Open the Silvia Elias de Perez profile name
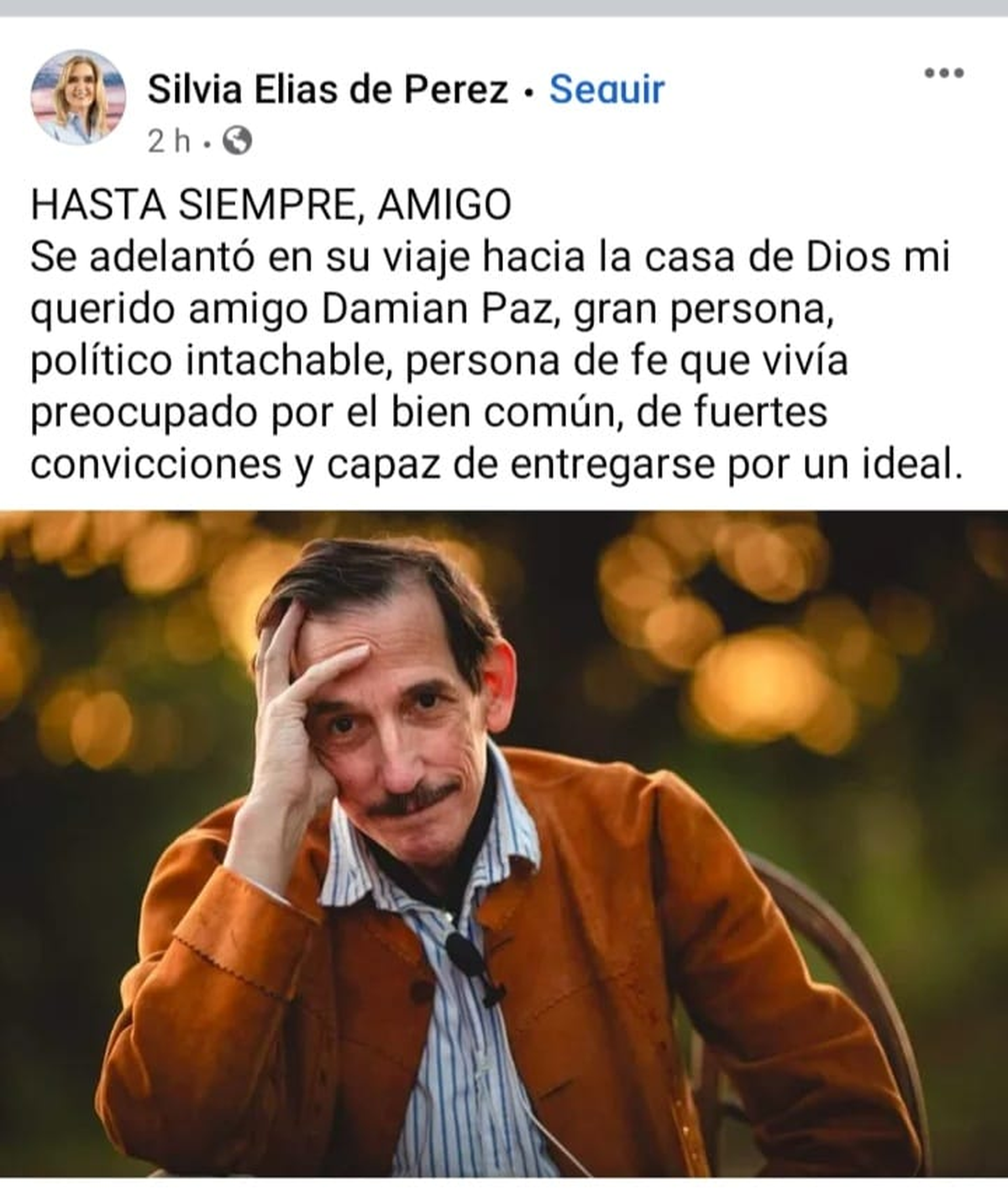This screenshot has height=1190, width=1008. pyautogui.click(x=328, y=89)
